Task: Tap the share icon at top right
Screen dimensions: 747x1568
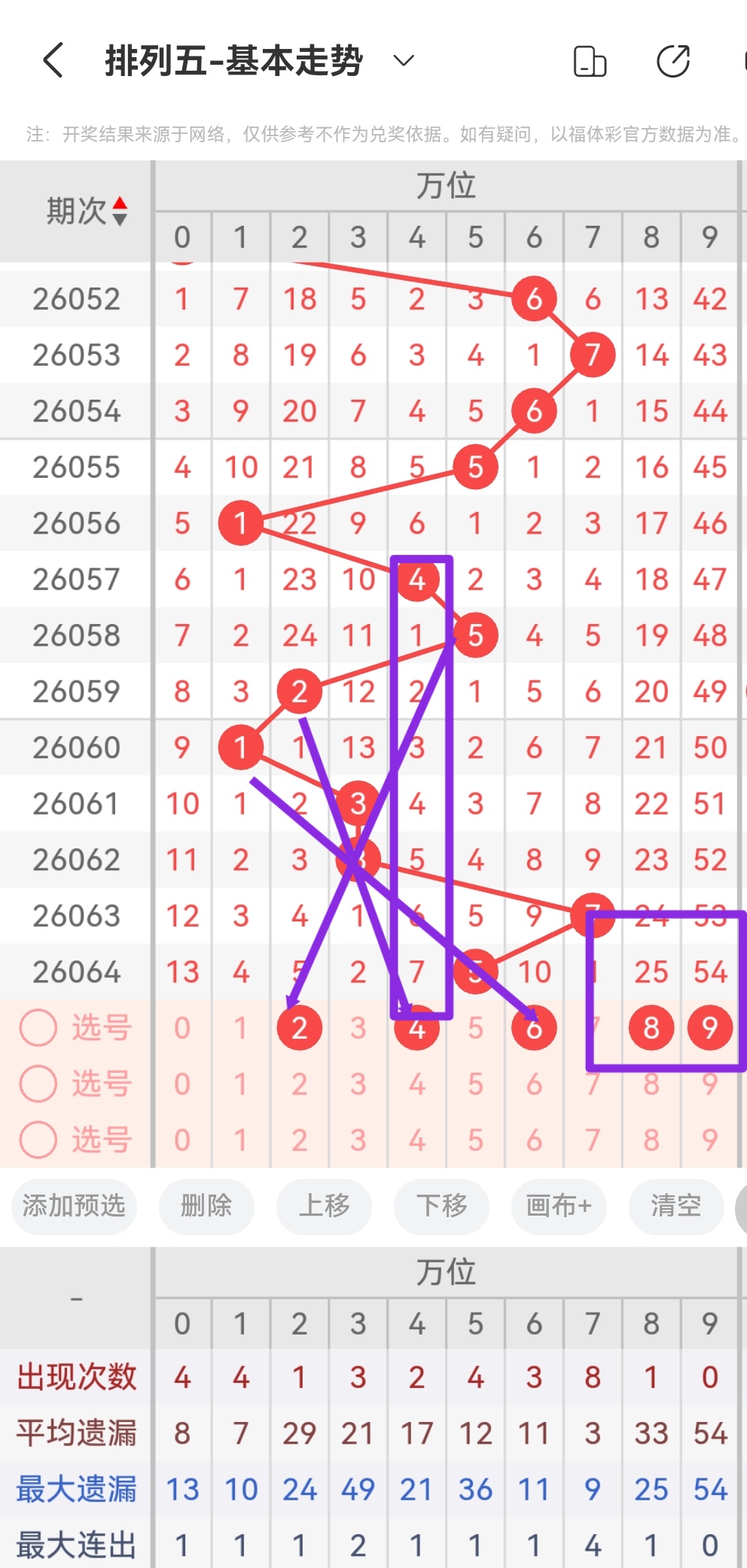Action: (x=672, y=60)
